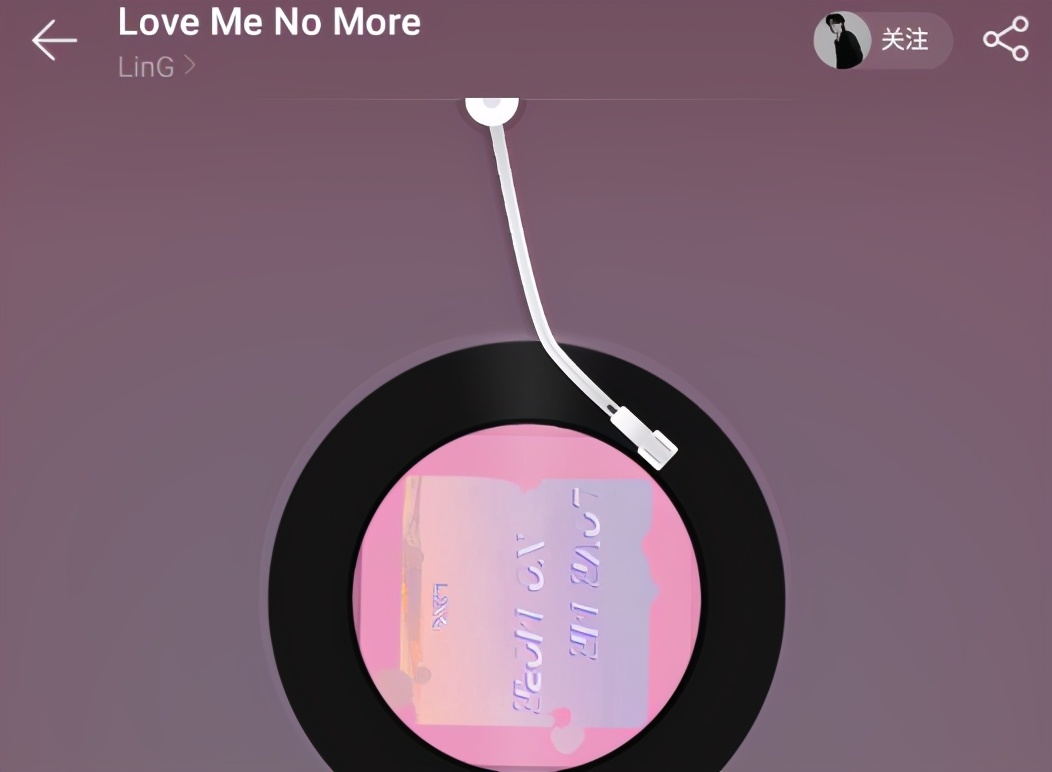
Task: Follow the artist via 关注 button
Action: 903,40
